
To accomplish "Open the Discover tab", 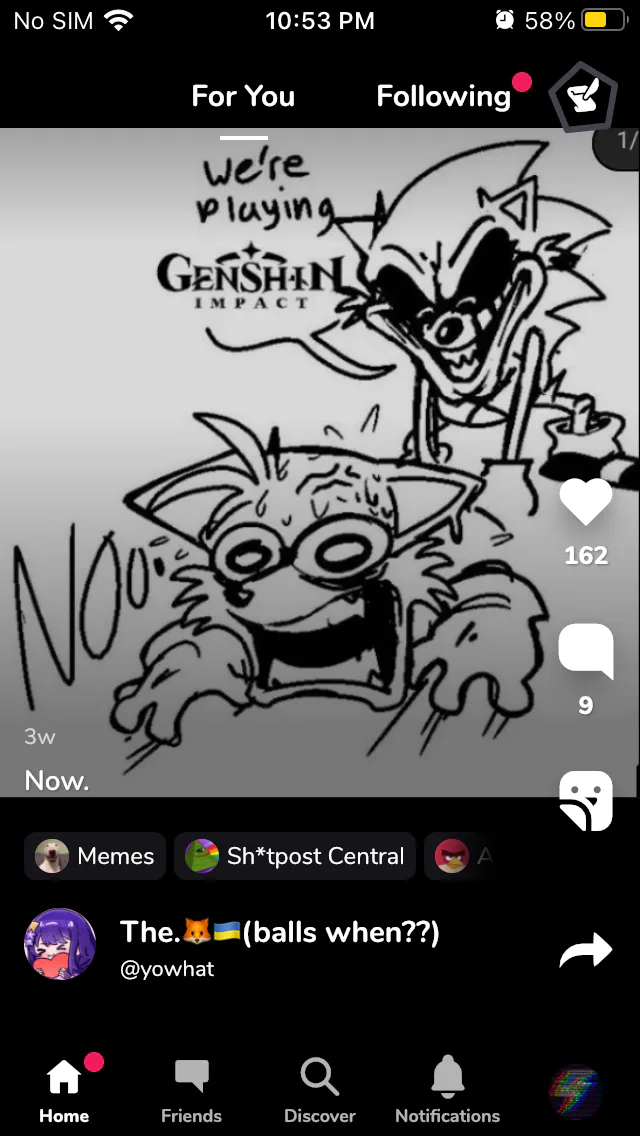I will click(x=320, y=1090).
